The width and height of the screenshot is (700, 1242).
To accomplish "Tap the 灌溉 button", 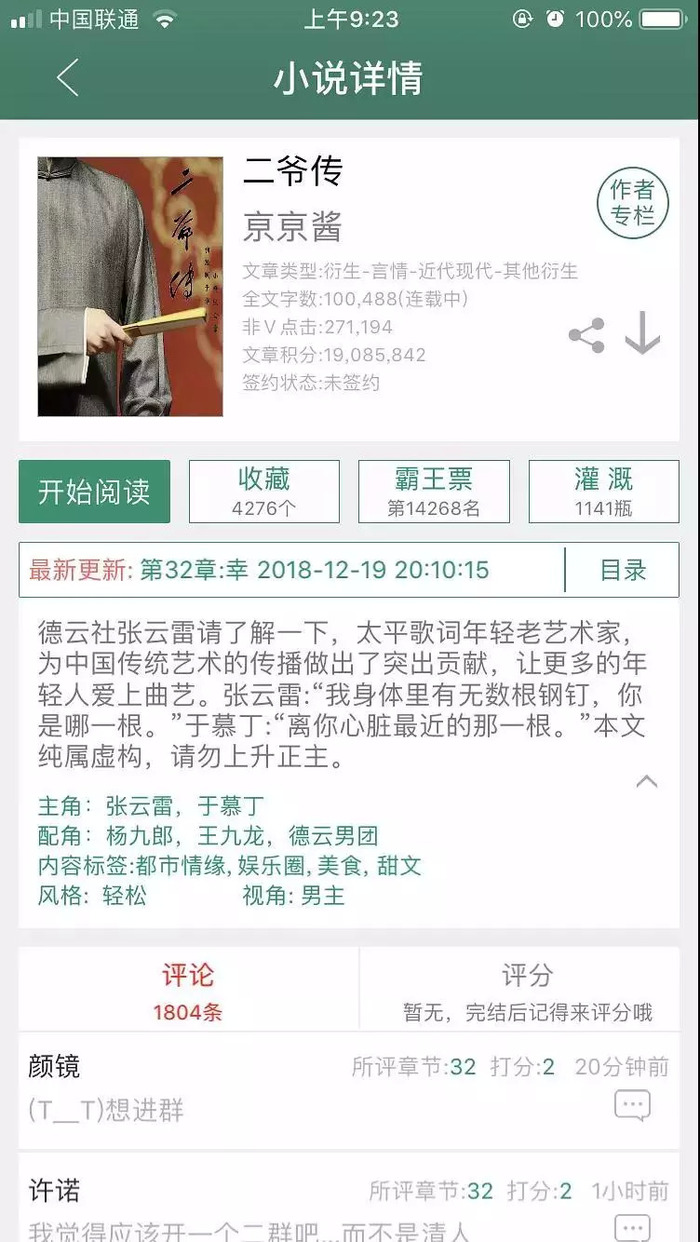I will tap(603, 491).
